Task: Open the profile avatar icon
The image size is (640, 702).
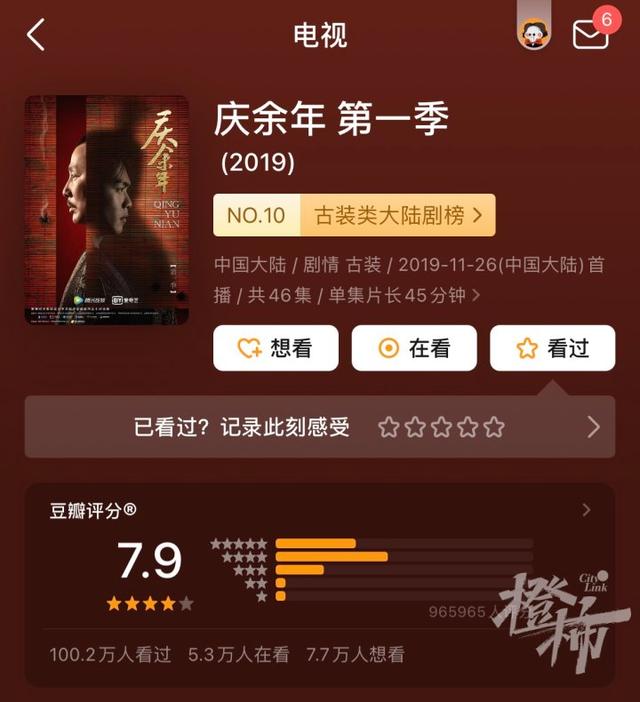Action: tap(533, 34)
